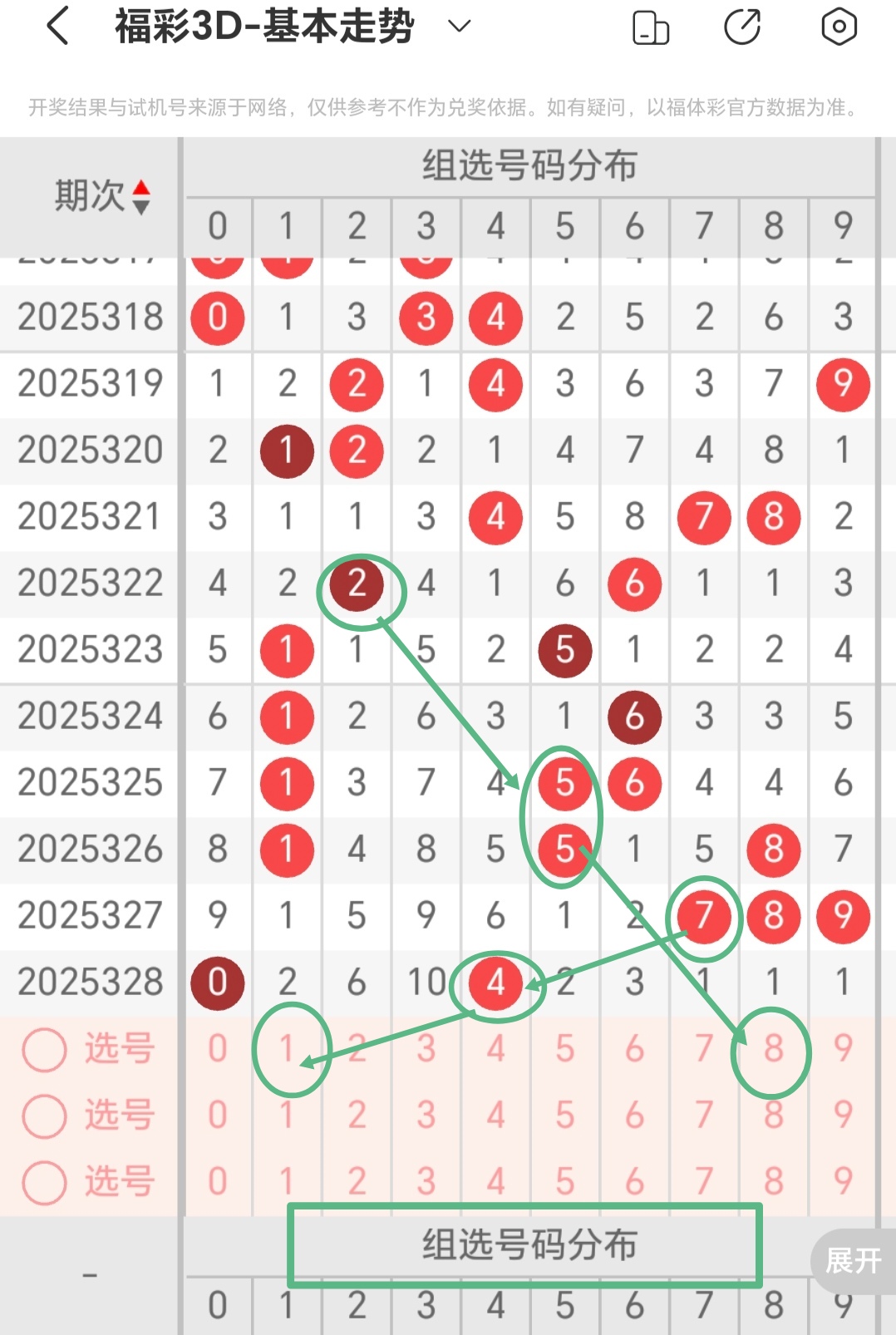
Task: Click column header 0 in the distribution chart
Action: coord(218,225)
